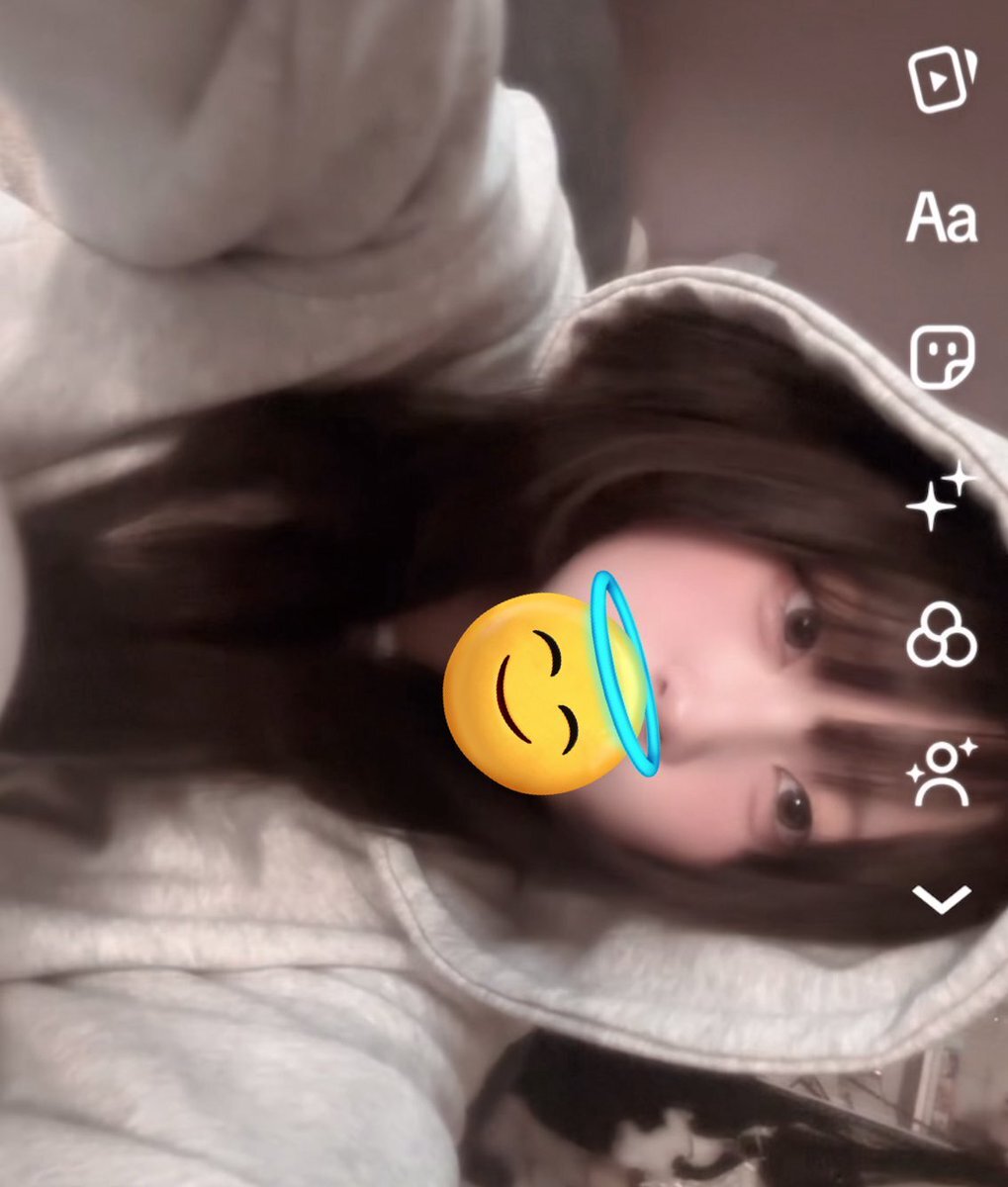Image resolution: width=1008 pixels, height=1187 pixels.
Task: Open the three-circle color filter icon
Action: (x=941, y=636)
